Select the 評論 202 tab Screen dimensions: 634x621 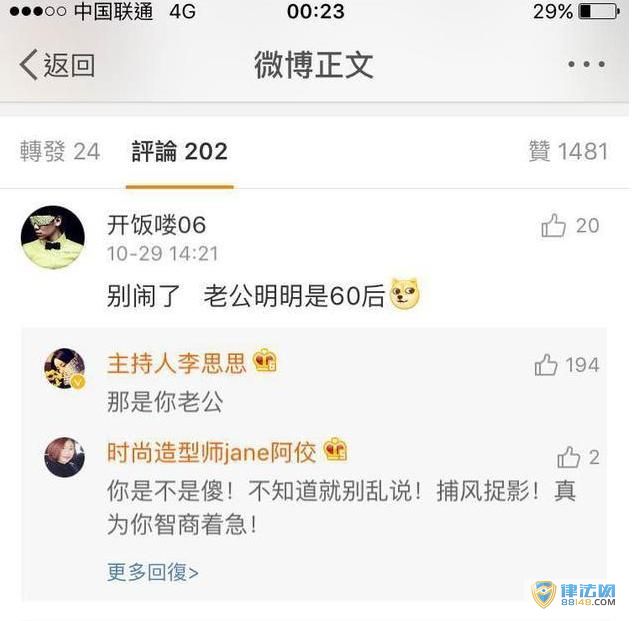click(180, 151)
